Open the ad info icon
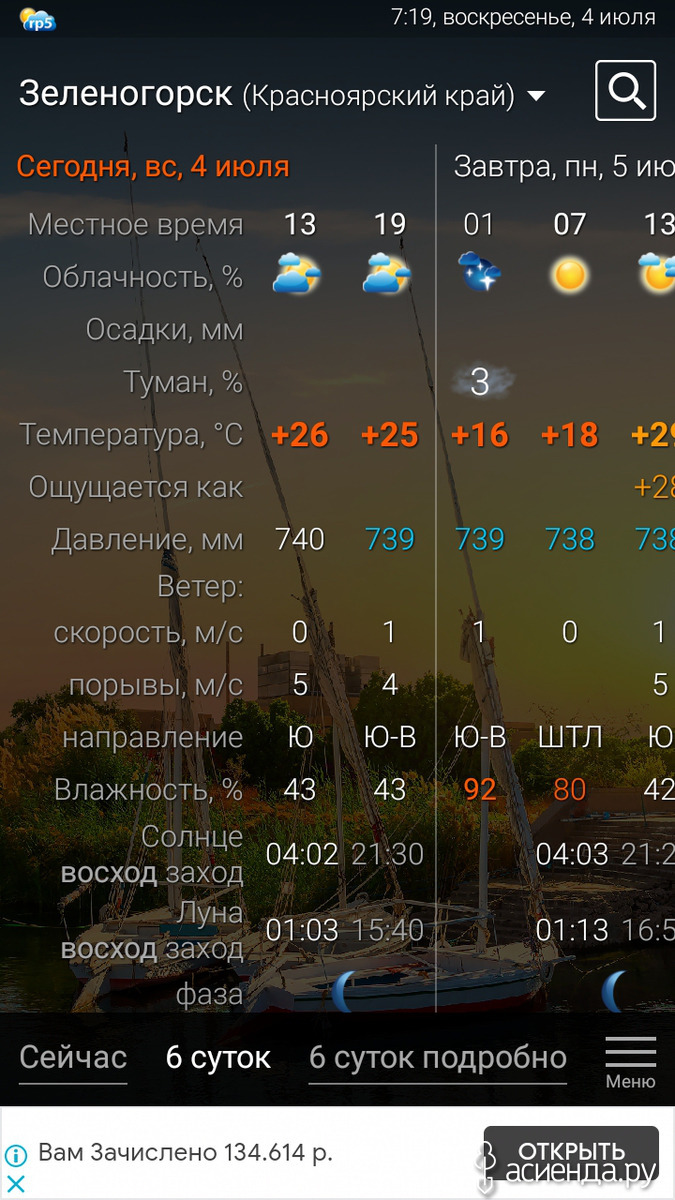Viewport: 675px width, 1200px height. click(x=15, y=1156)
